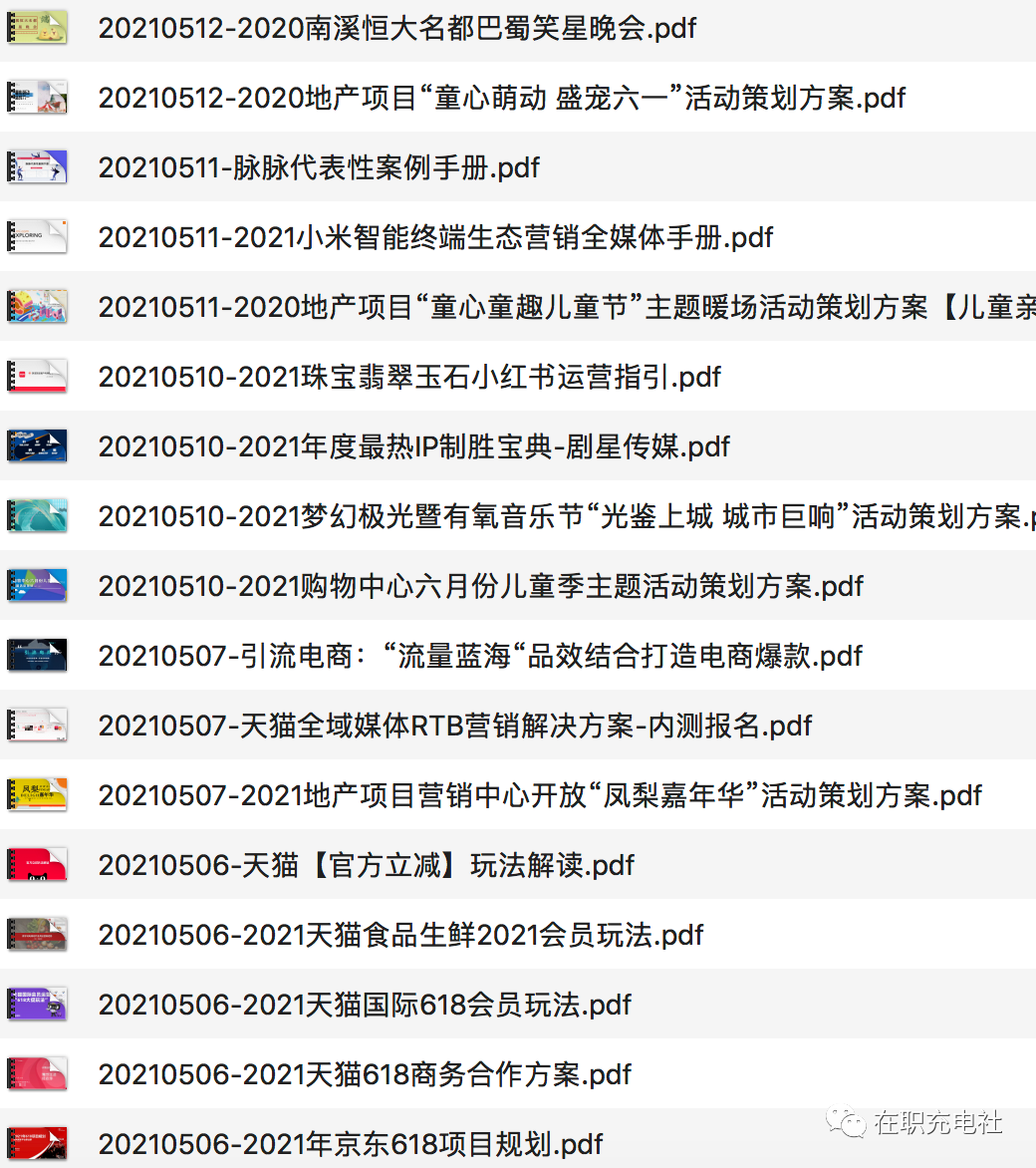The width and height of the screenshot is (1036, 1168).
Task: Select the 天猫全域媒体RTB营销解决方案 file
Action: pos(454,726)
